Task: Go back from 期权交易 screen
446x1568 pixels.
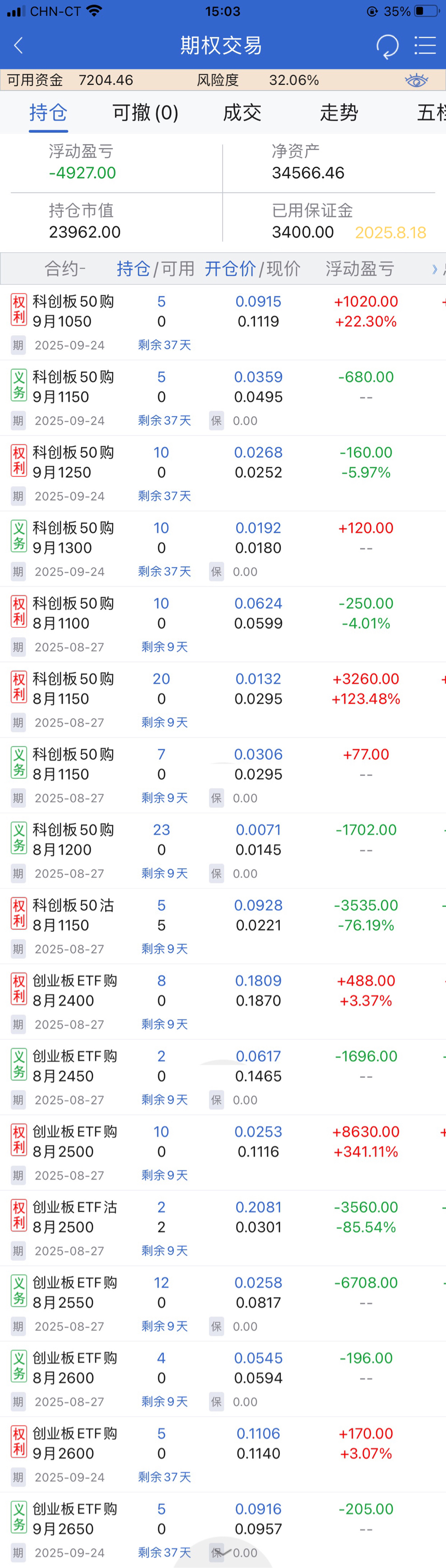Action: 18,46
